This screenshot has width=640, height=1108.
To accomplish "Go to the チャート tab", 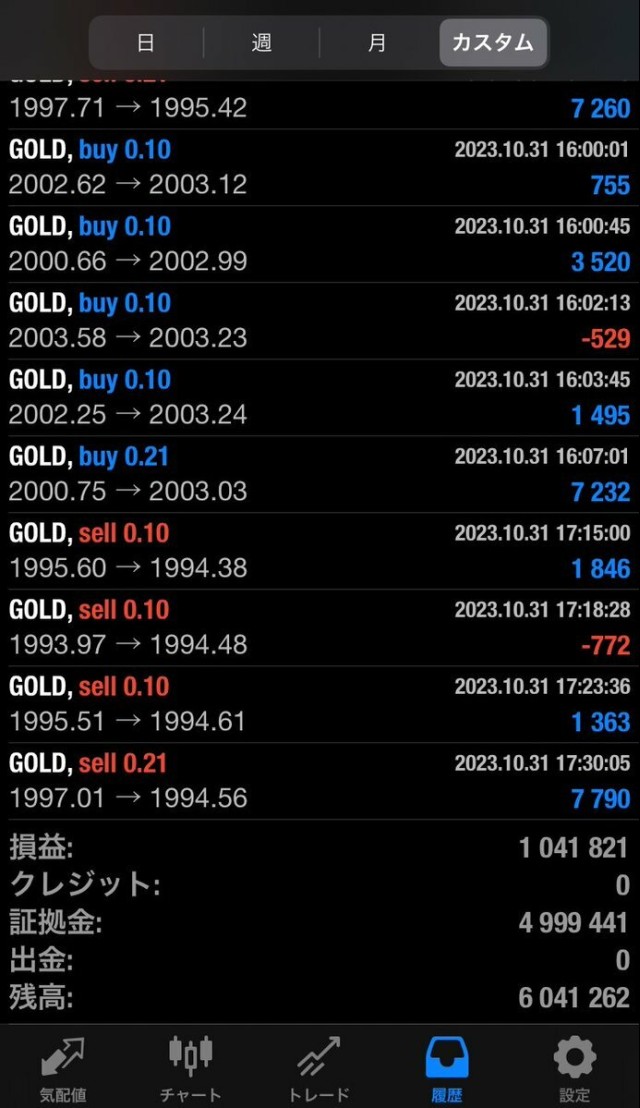I will (191, 1068).
